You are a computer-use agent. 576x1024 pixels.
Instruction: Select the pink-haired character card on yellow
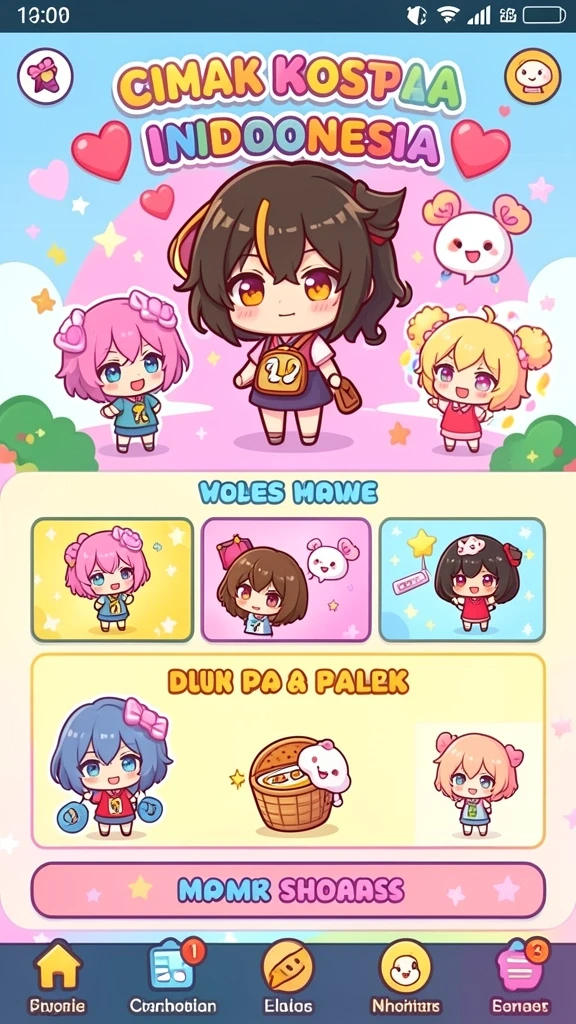(x=112, y=579)
